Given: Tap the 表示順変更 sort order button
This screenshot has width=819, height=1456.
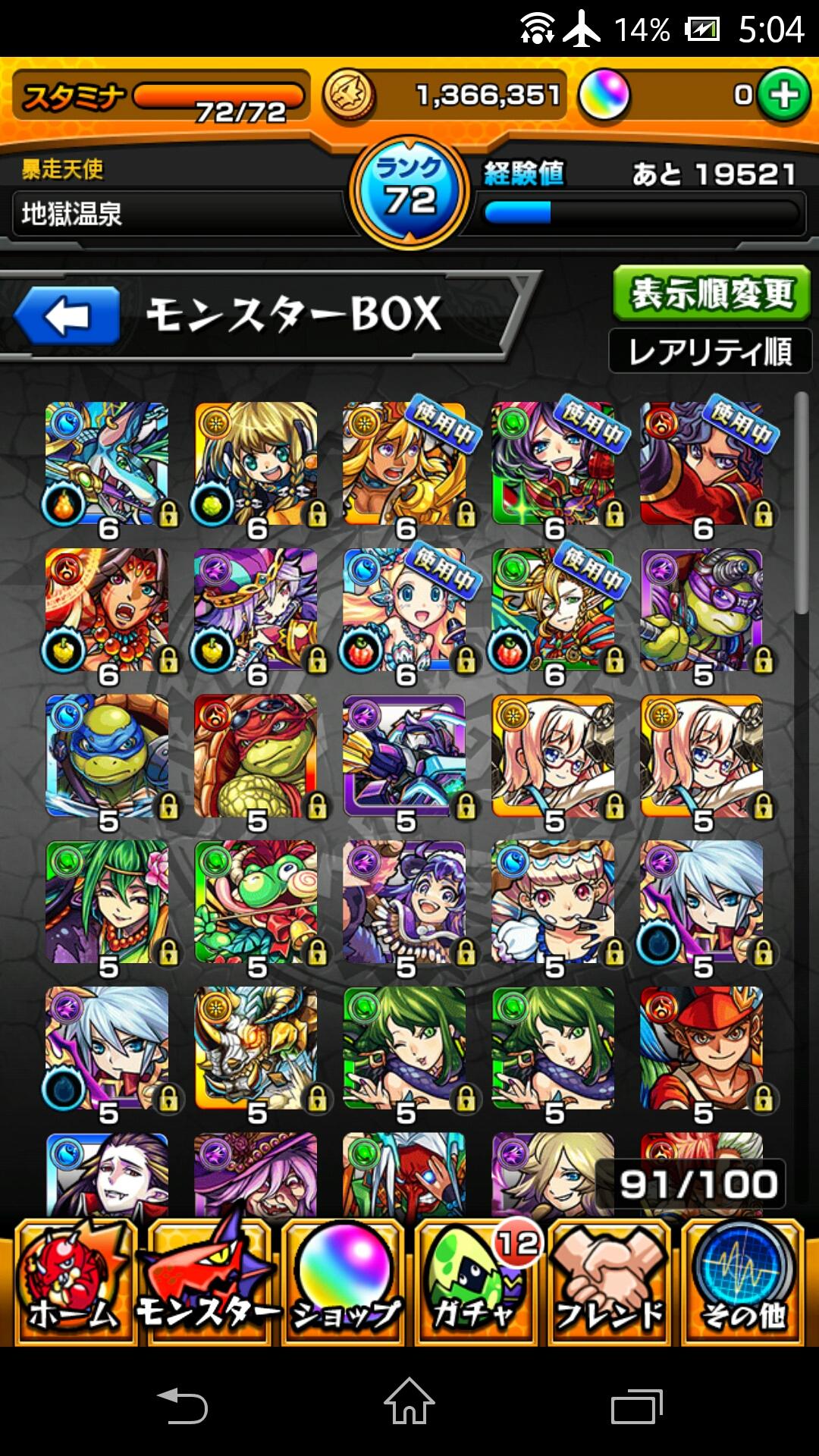Looking at the screenshot, I should (x=711, y=293).
